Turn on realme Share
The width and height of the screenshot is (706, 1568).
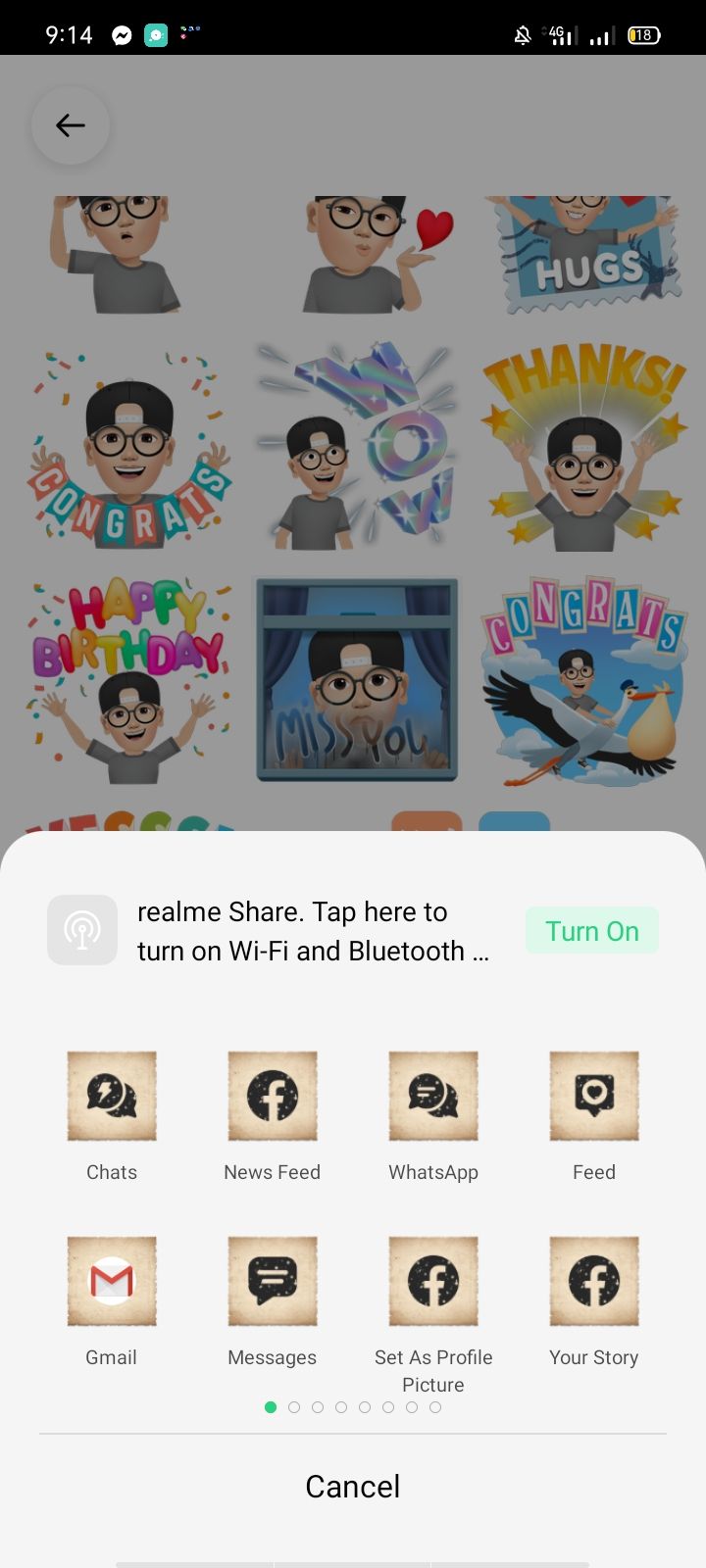591,931
